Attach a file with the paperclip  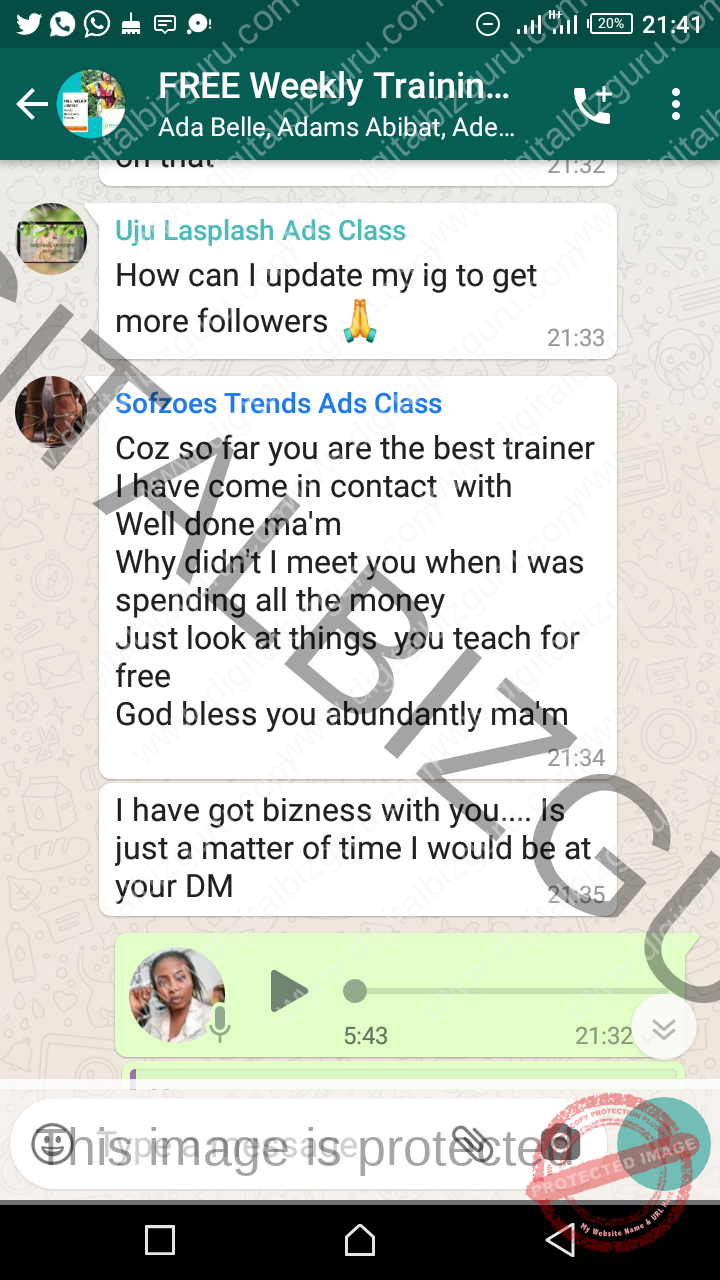pyautogui.click(x=470, y=1144)
